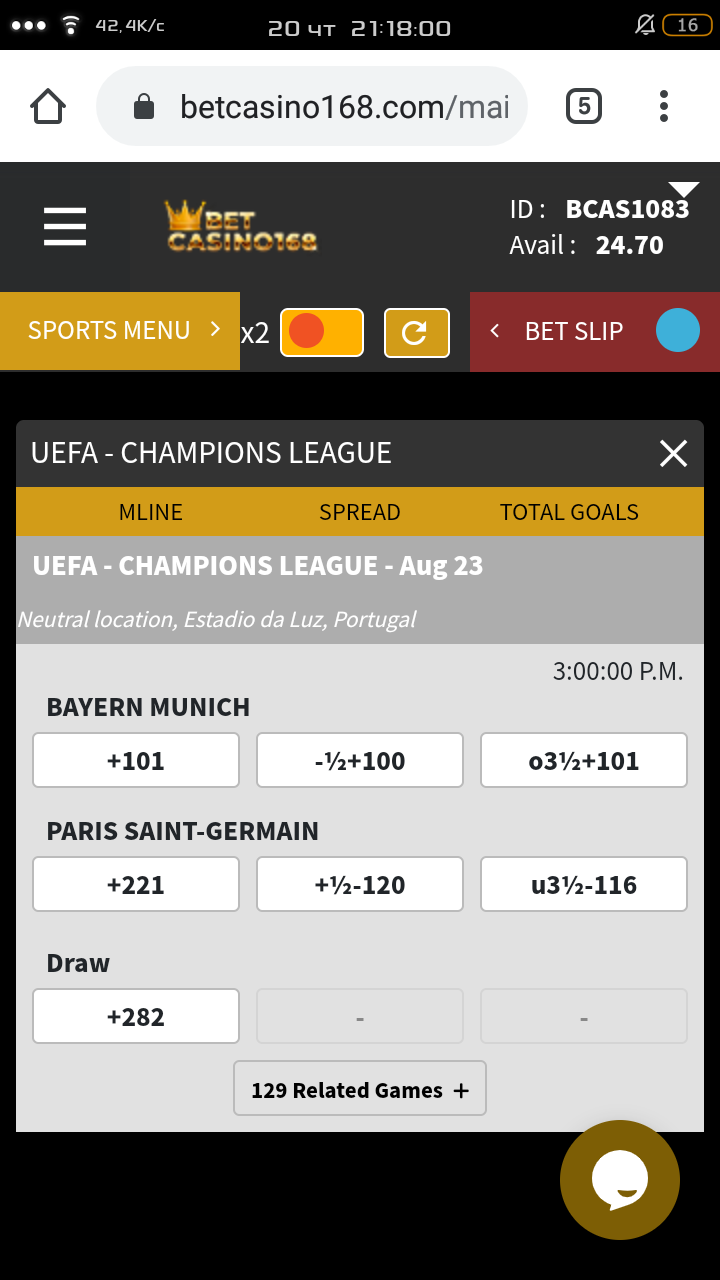The image size is (720, 1280).
Task: Close the Champions League panel
Action: coord(673,453)
